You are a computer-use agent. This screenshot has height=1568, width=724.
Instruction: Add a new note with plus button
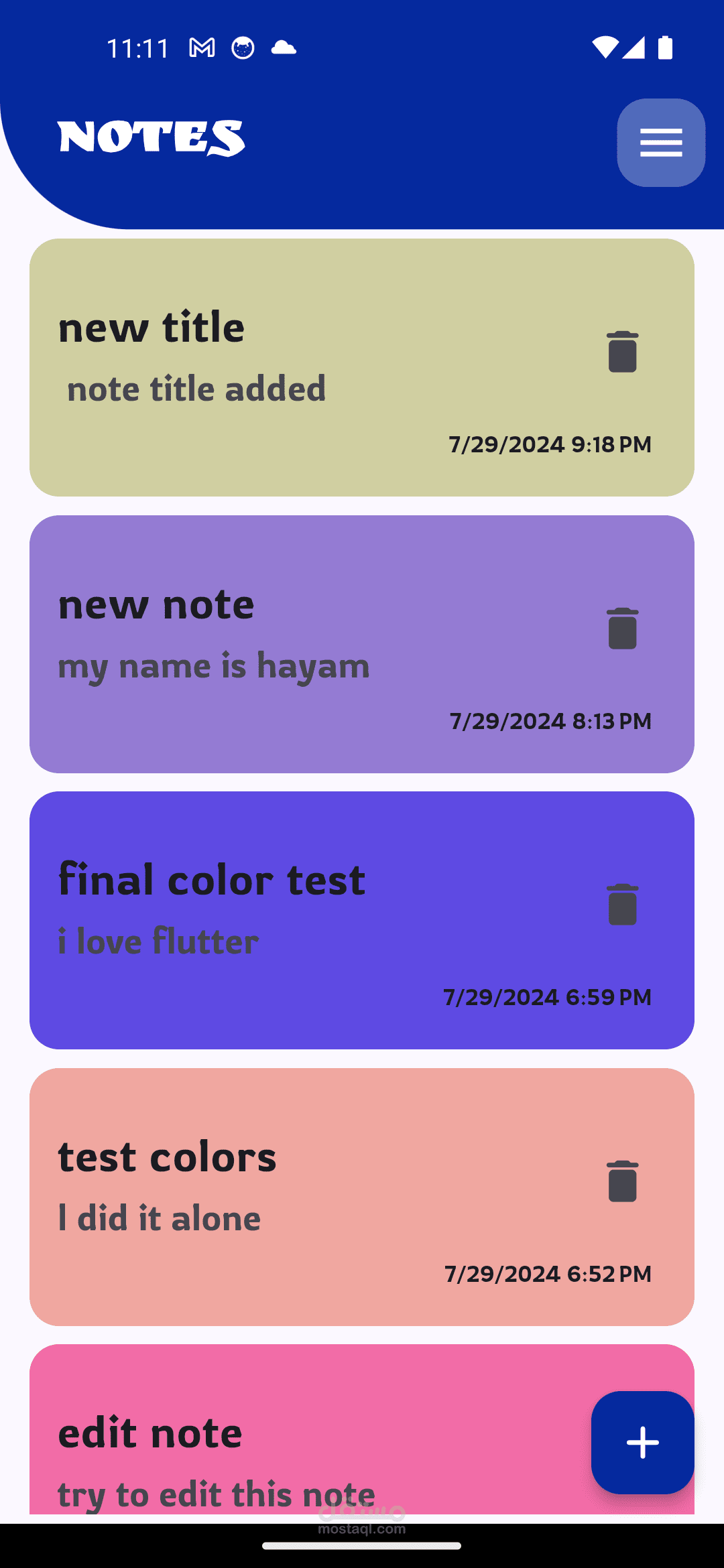(x=642, y=1443)
